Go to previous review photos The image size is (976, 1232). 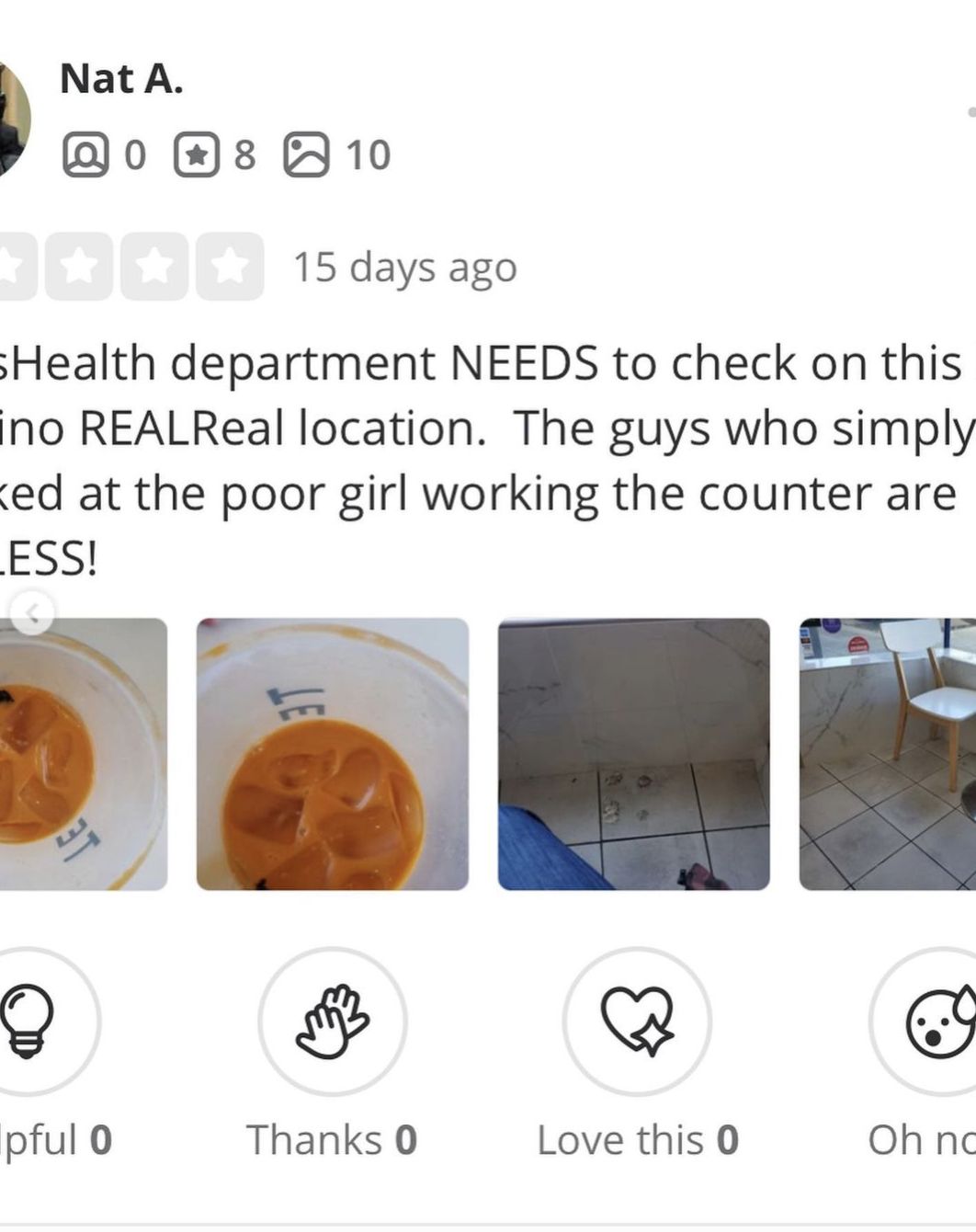(x=33, y=612)
